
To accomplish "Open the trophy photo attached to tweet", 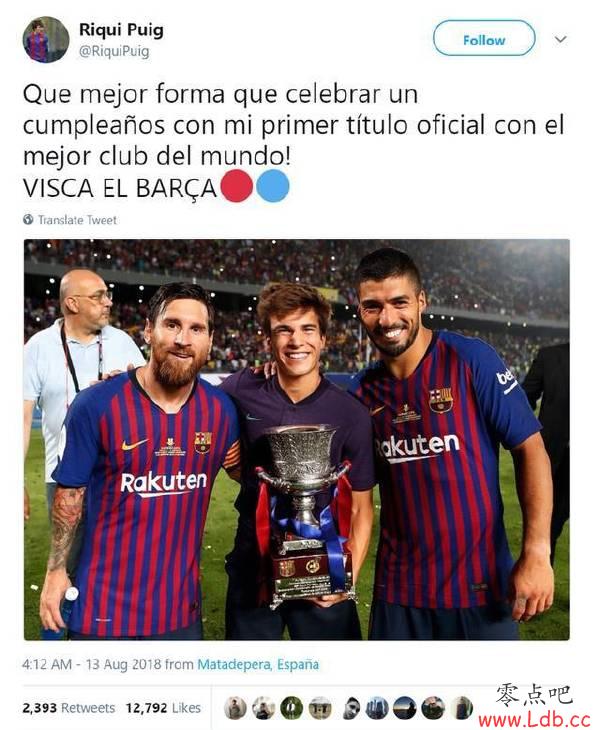I will tap(296, 439).
